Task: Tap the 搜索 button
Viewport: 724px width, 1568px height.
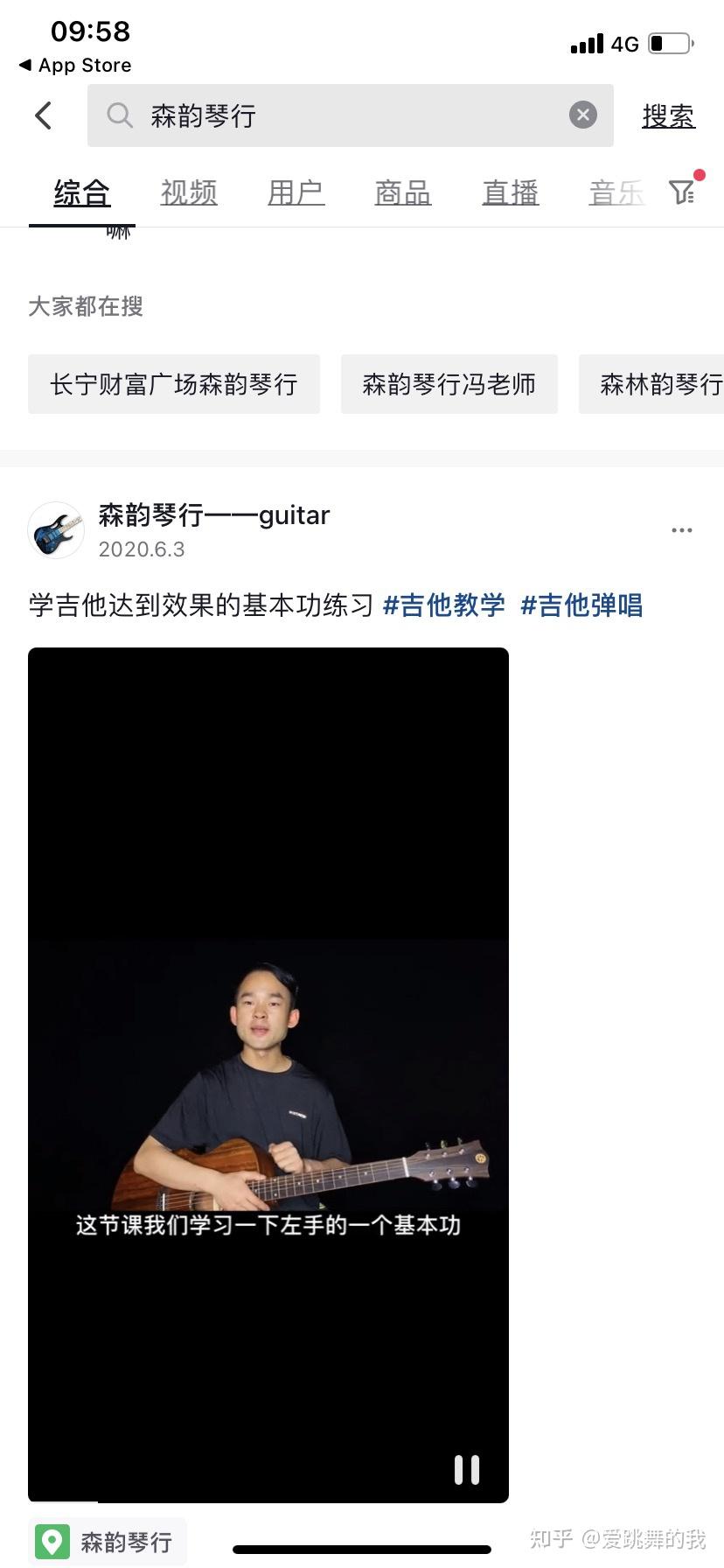Action: [x=669, y=115]
